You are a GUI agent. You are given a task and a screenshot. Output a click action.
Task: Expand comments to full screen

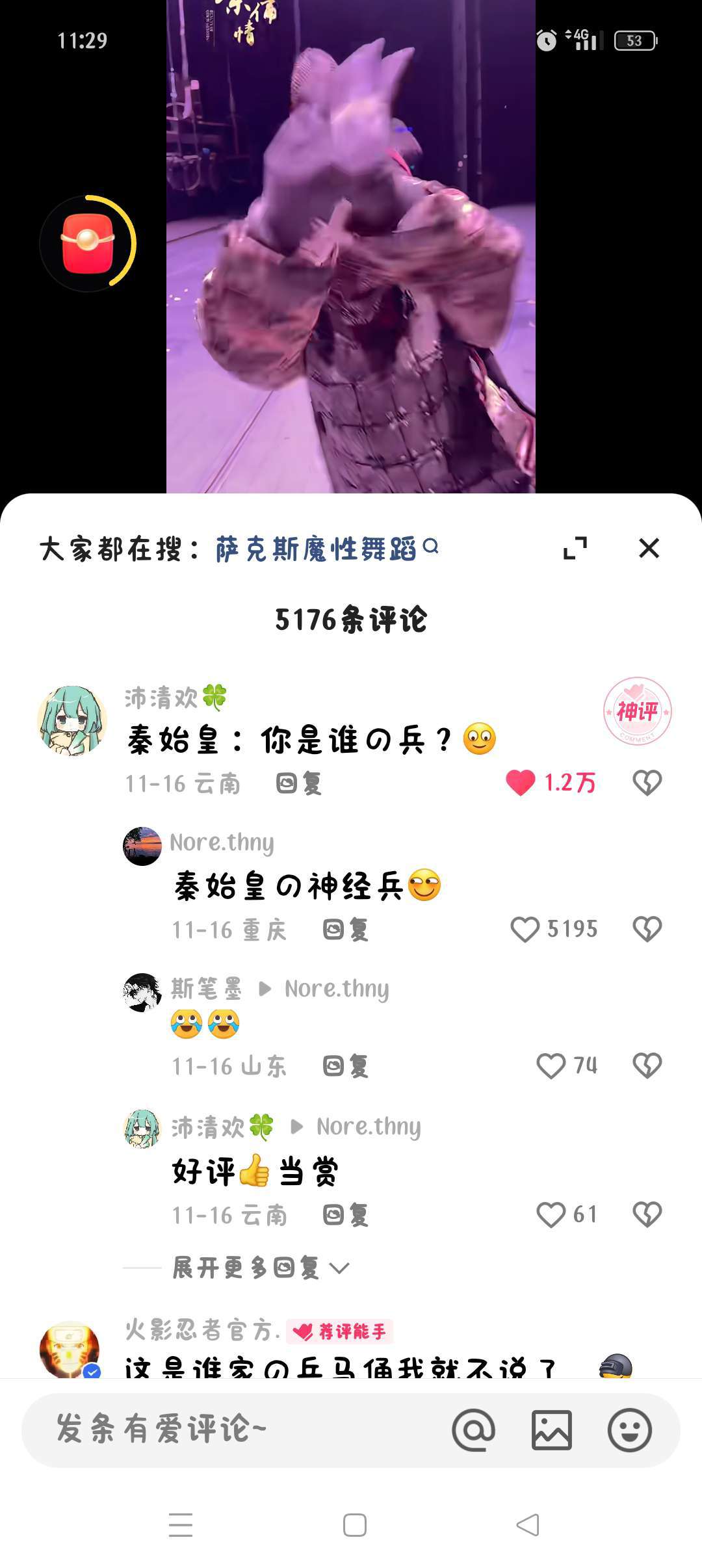575,548
